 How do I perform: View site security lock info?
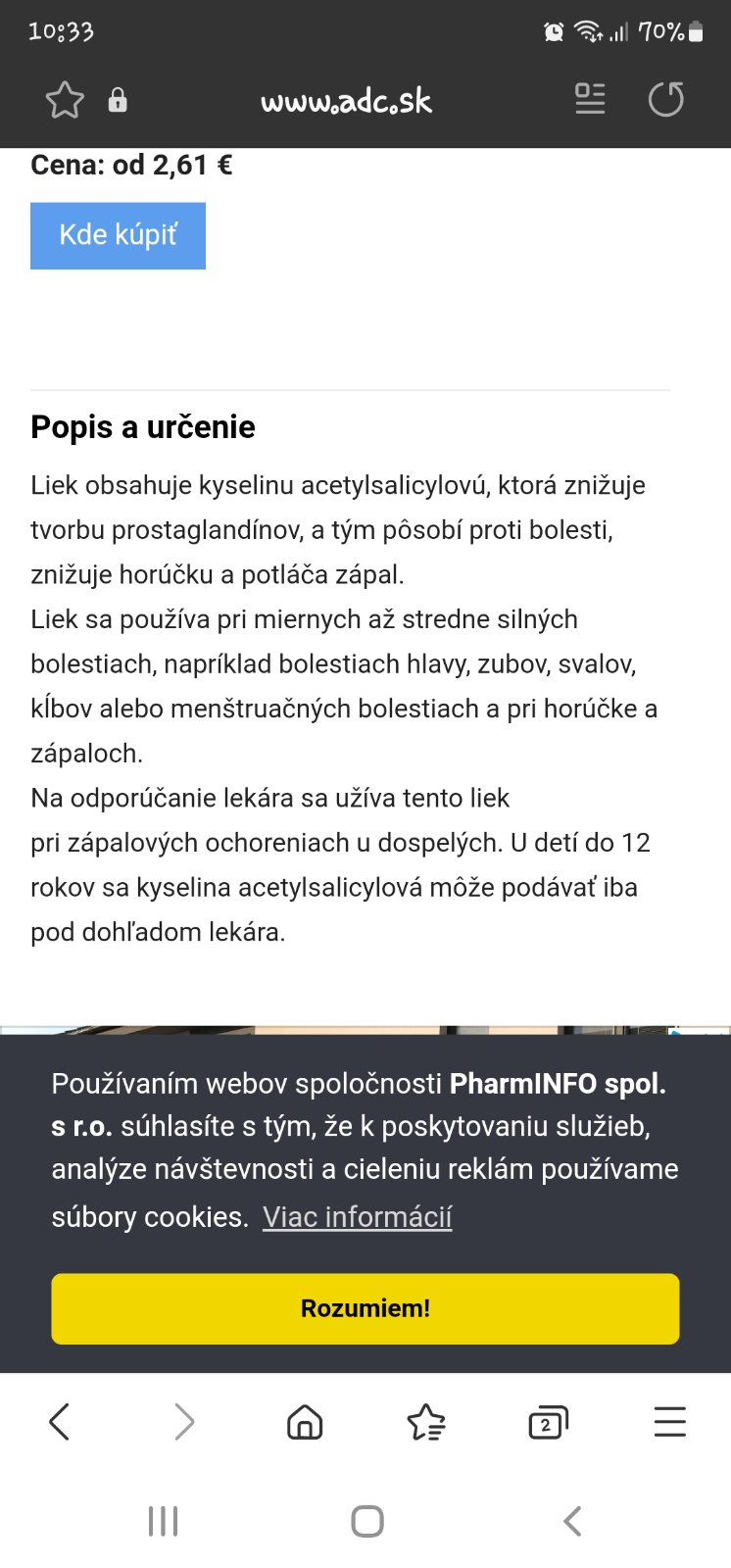(x=118, y=100)
